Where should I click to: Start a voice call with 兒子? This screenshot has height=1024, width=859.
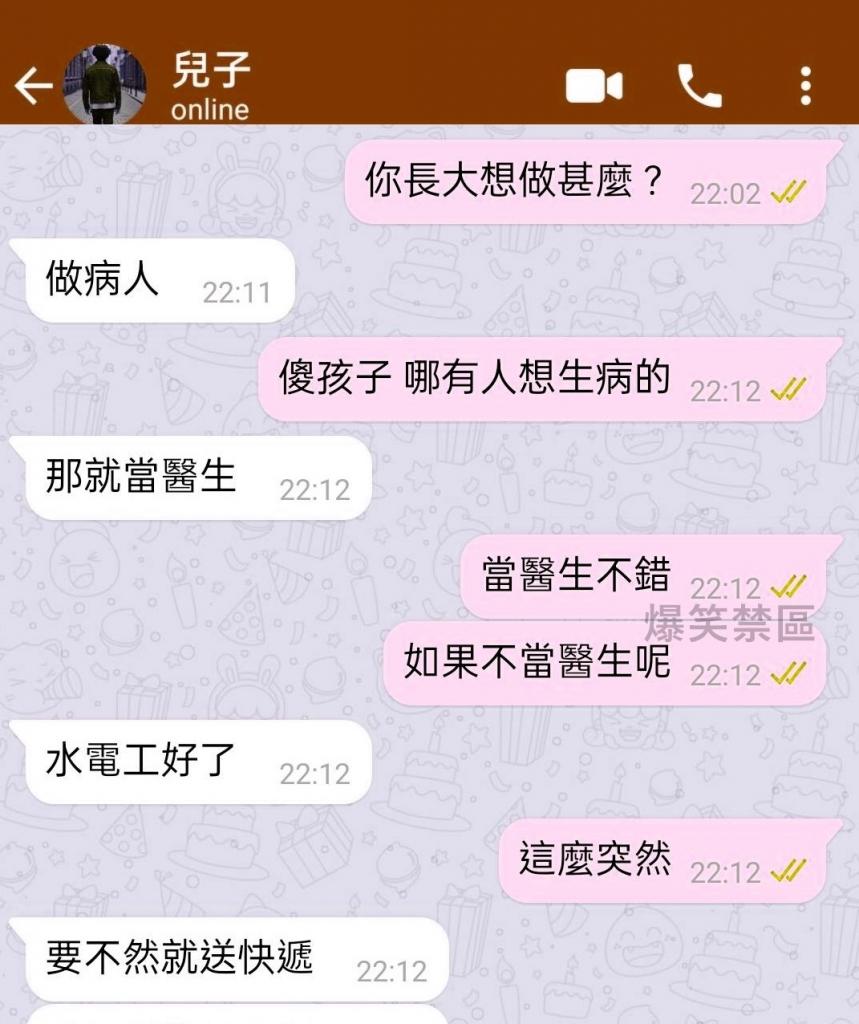[x=699, y=86]
